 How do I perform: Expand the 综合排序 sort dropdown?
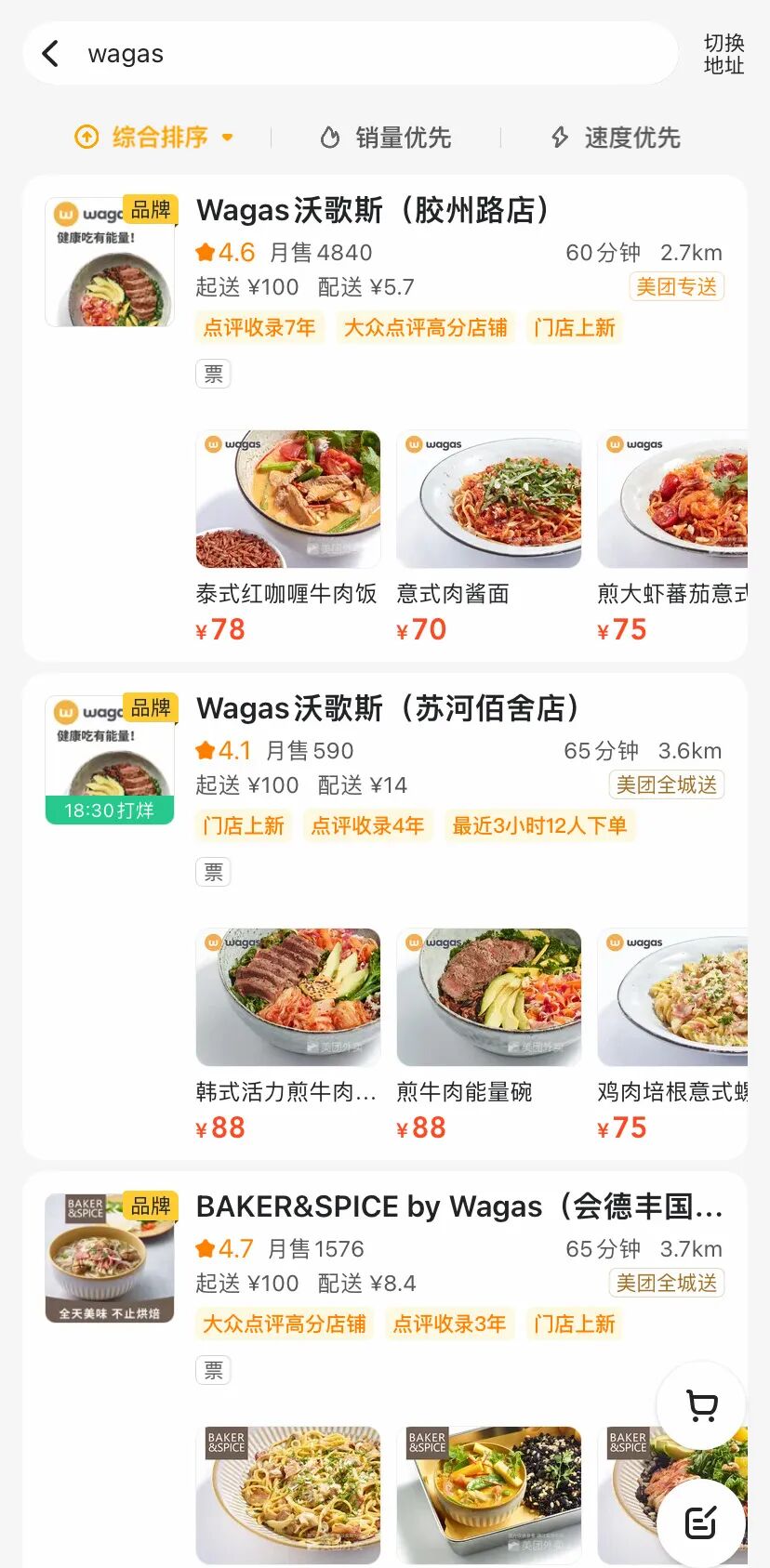[x=155, y=138]
